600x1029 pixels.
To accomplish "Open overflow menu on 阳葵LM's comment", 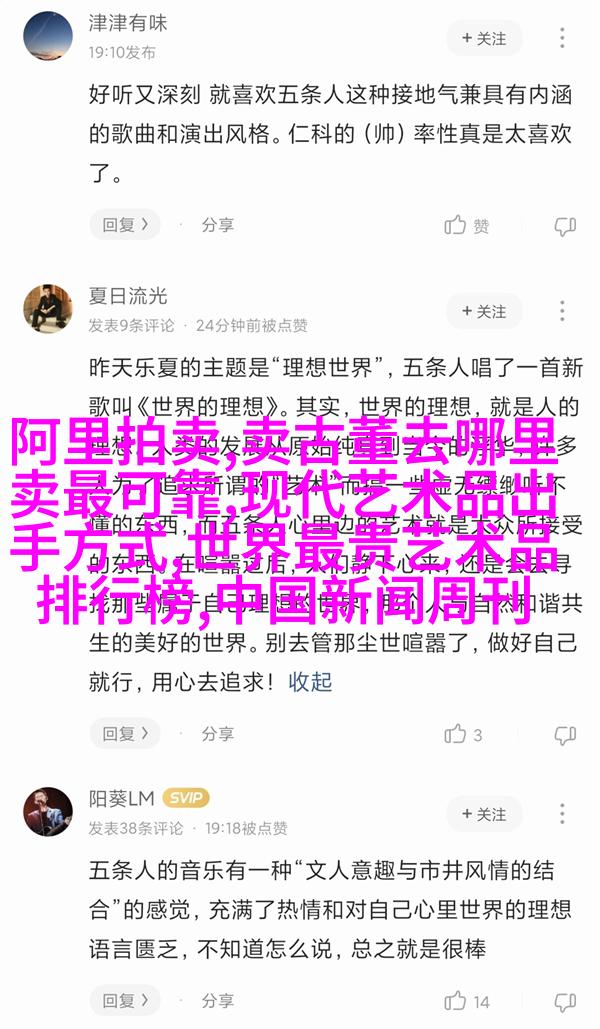I will (x=563, y=814).
